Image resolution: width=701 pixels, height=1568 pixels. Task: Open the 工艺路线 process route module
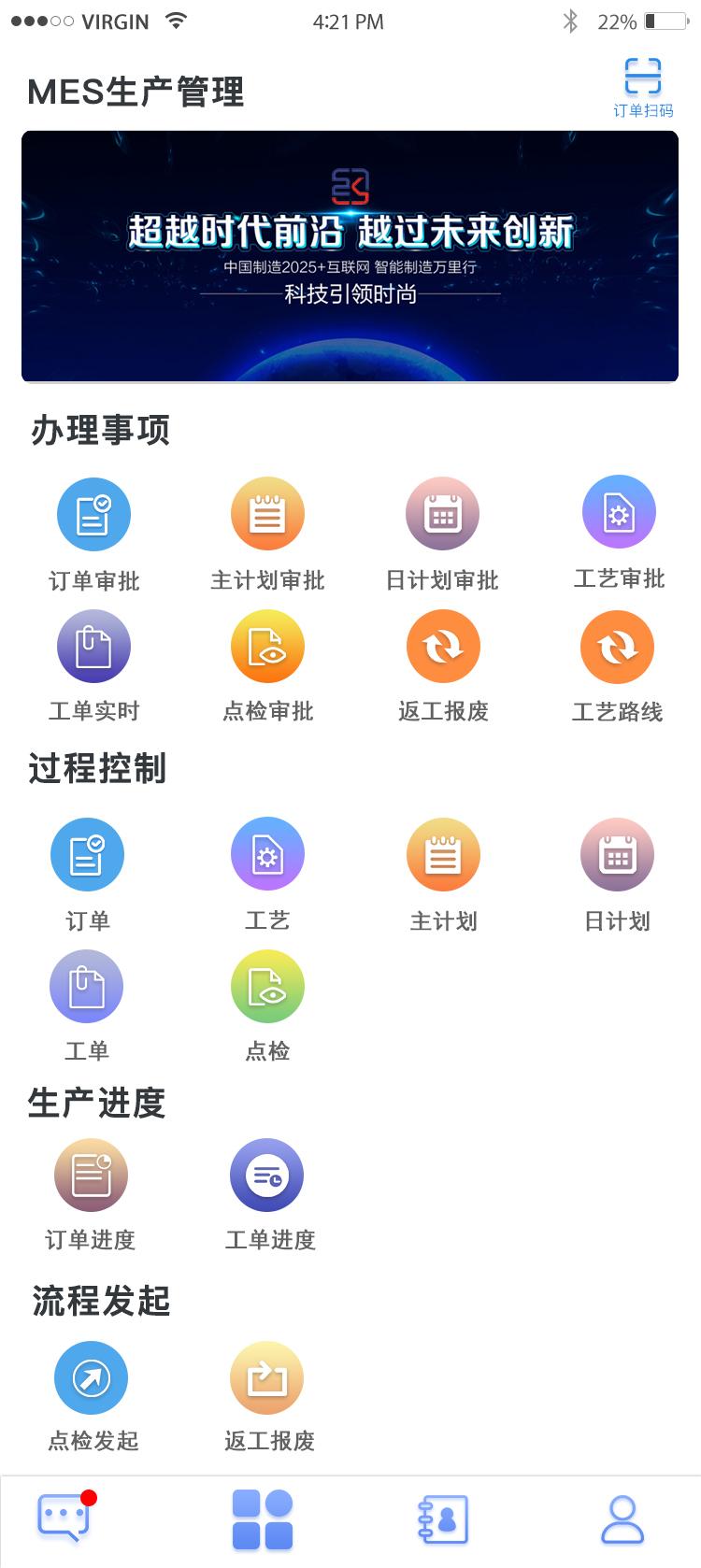[618, 646]
